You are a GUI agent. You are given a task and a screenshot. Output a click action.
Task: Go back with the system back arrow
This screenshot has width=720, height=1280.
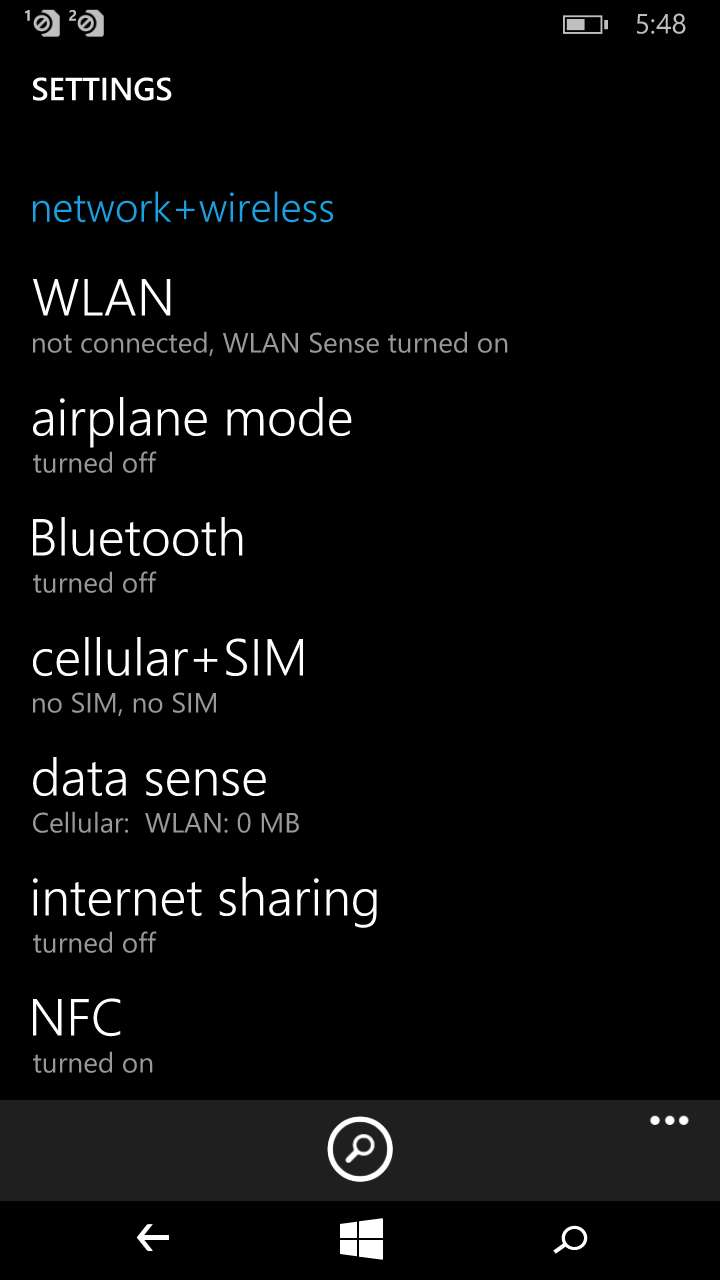(153, 1240)
